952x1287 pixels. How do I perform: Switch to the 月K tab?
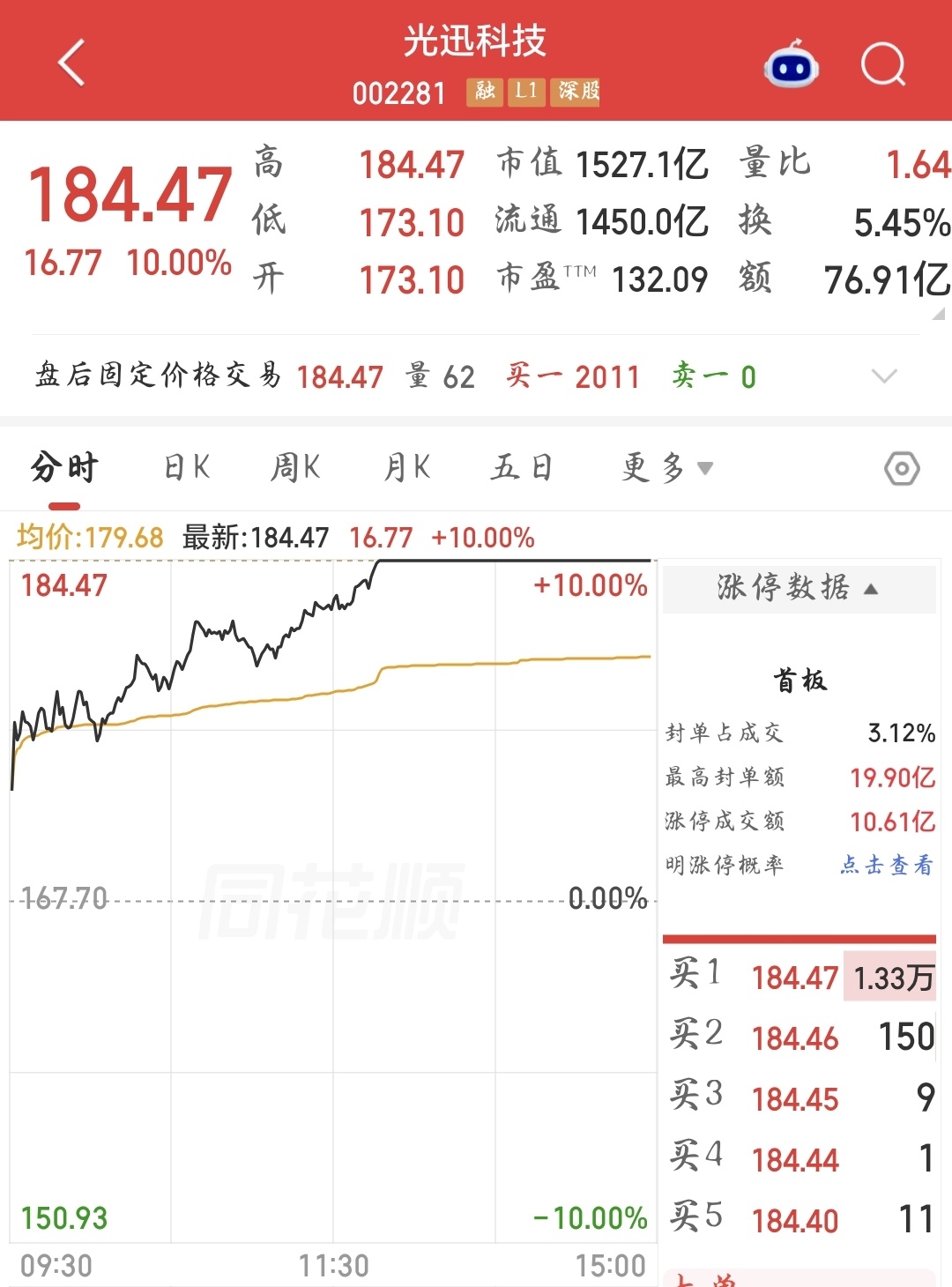coord(406,467)
